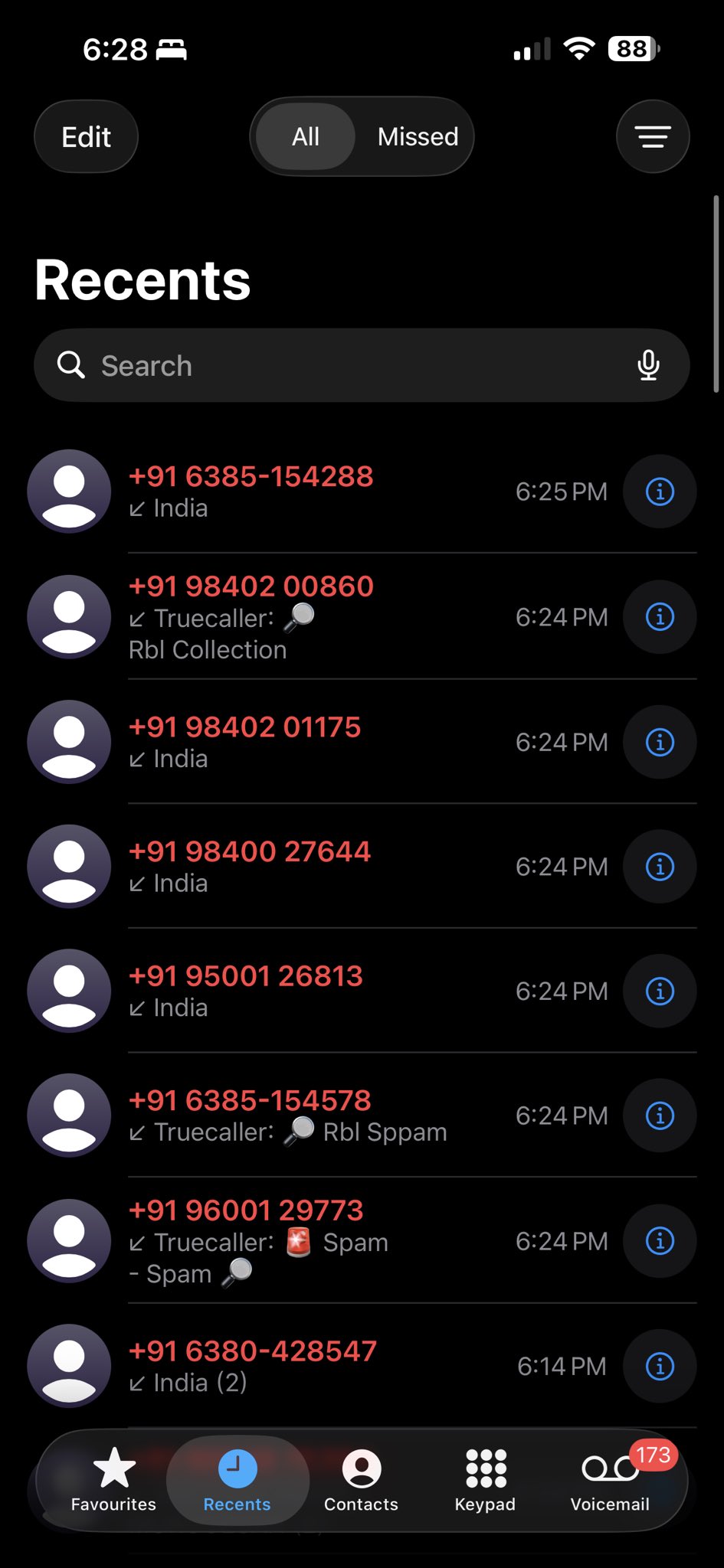Focus the Search field
724x1568 pixels.
(x=337, y=366)
